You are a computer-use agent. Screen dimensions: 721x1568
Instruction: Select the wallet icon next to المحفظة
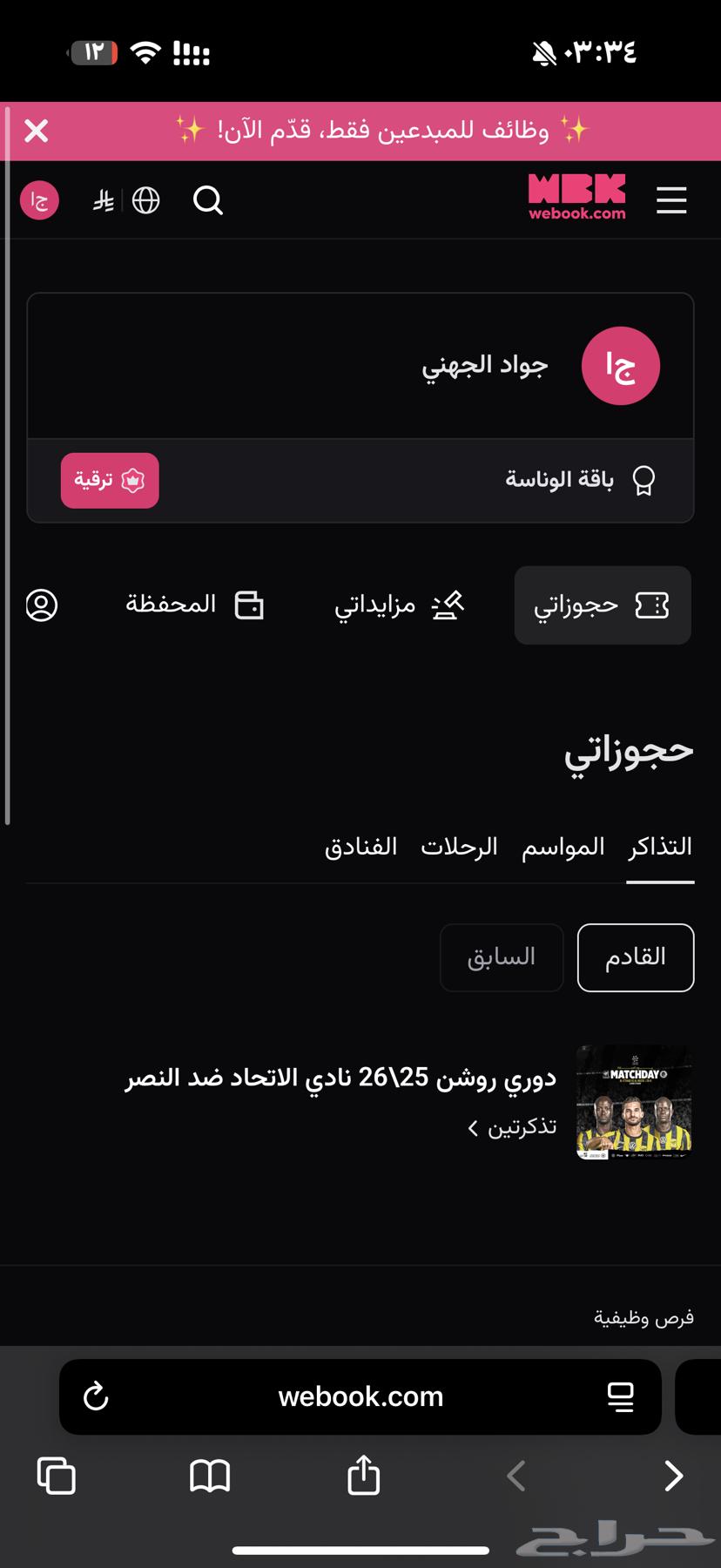click(x=251, y=605)
